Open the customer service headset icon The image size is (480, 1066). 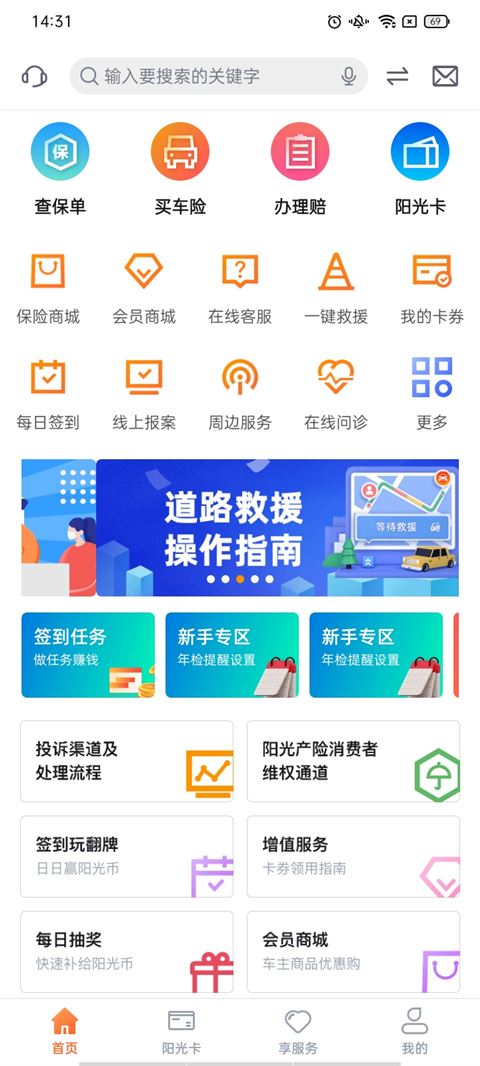(34, 76)
